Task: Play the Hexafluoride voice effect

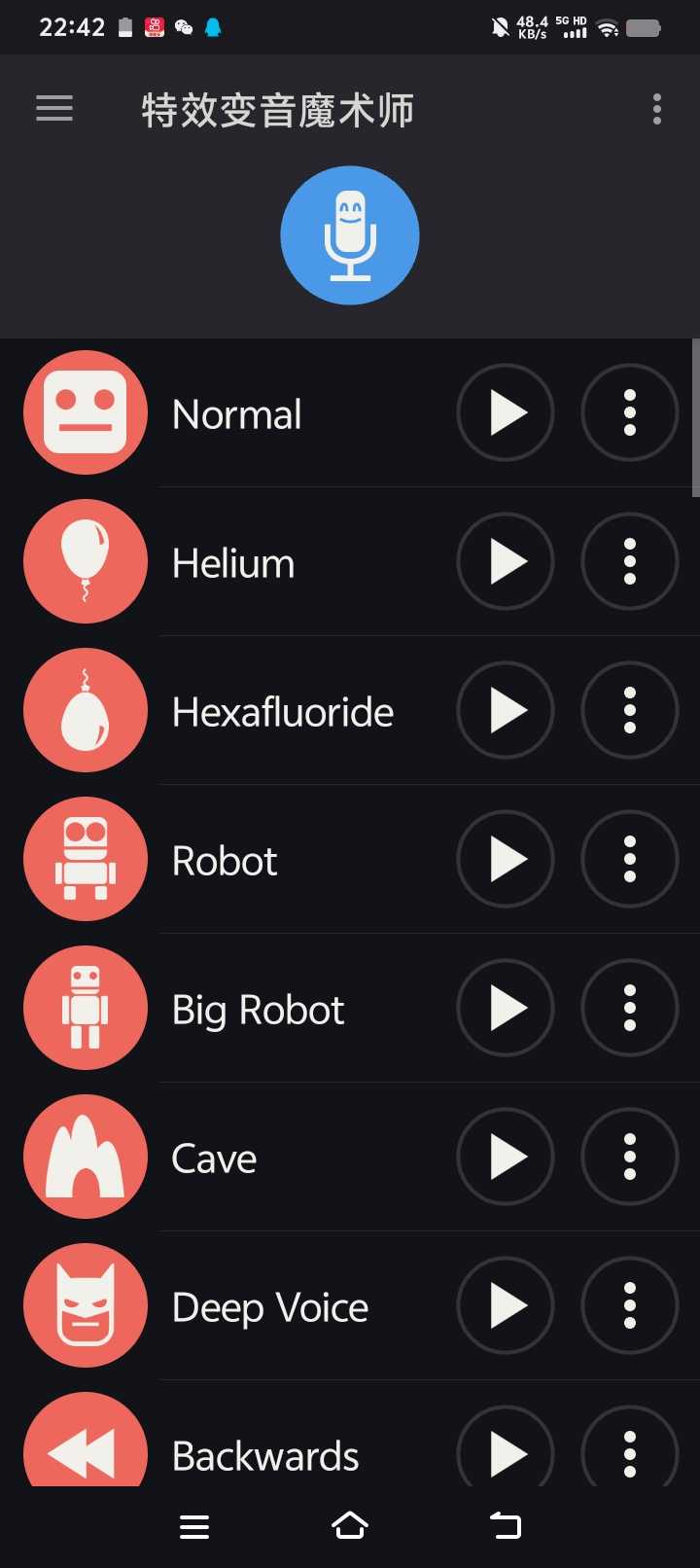Action: [x=506, y=710]
